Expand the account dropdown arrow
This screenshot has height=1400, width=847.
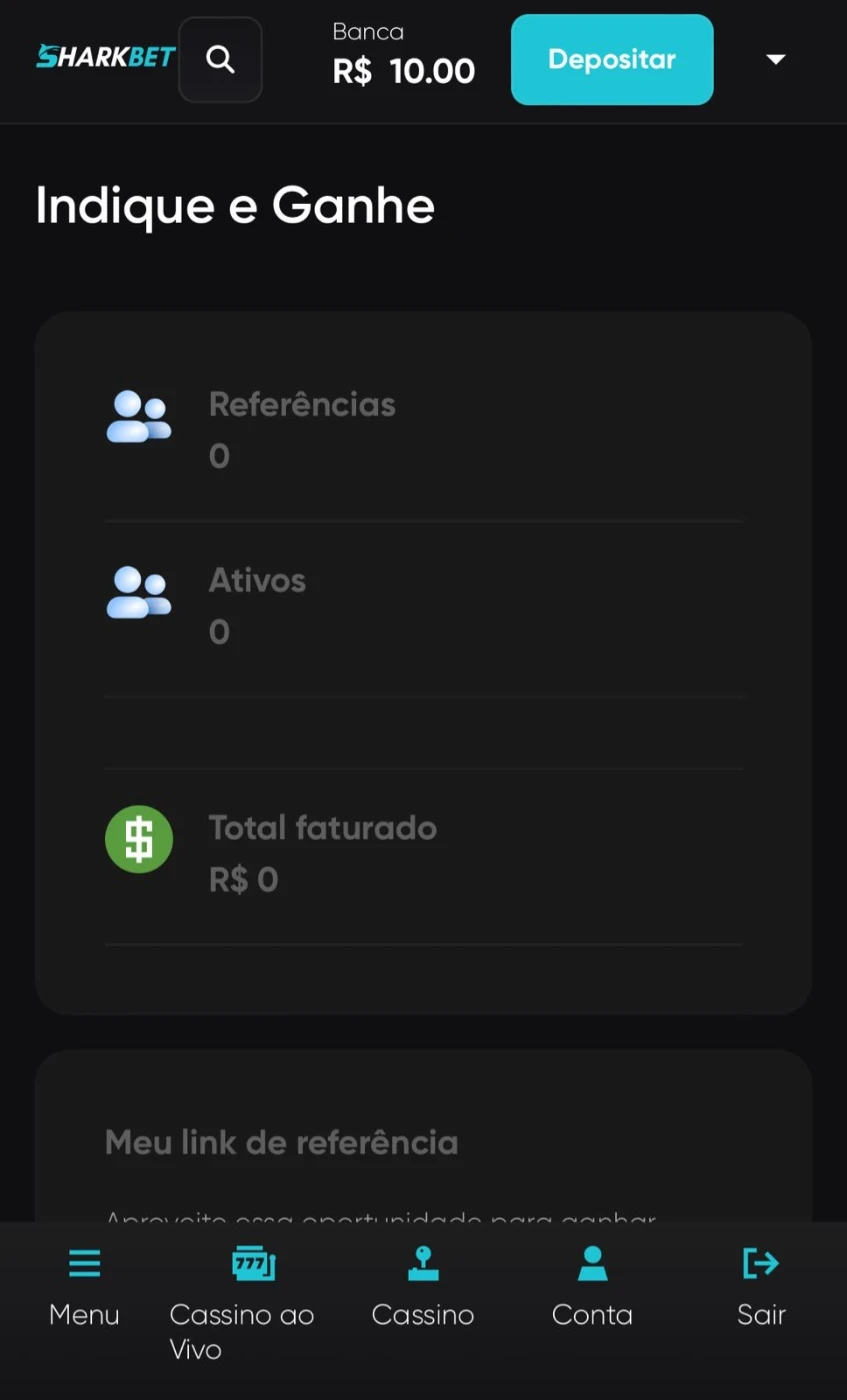[775, 60]
